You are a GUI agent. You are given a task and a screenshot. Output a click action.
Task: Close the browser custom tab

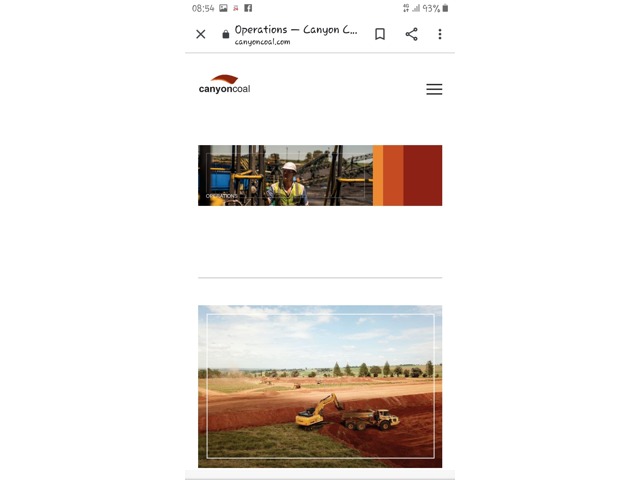tap(201, 34)
